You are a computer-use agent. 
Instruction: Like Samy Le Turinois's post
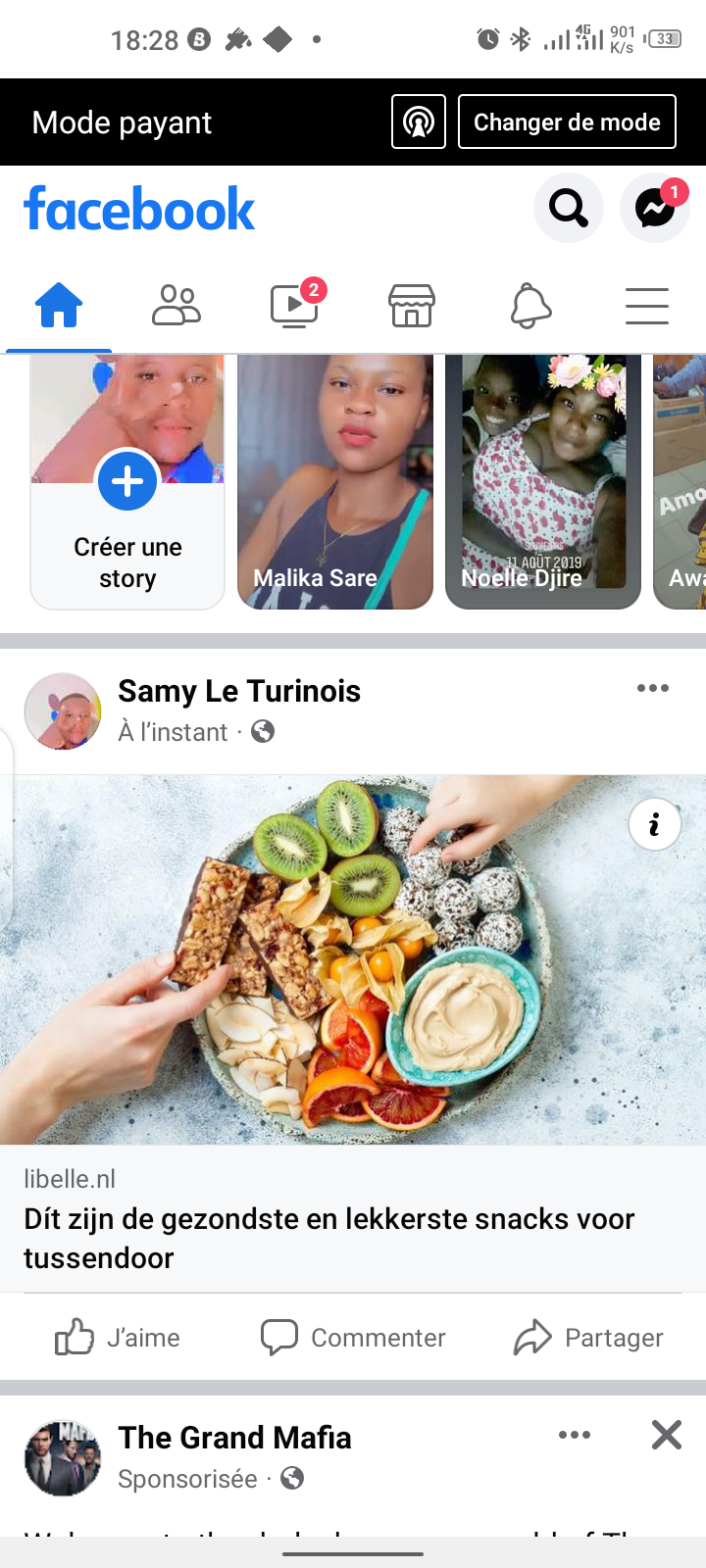tap(118, 1338)
